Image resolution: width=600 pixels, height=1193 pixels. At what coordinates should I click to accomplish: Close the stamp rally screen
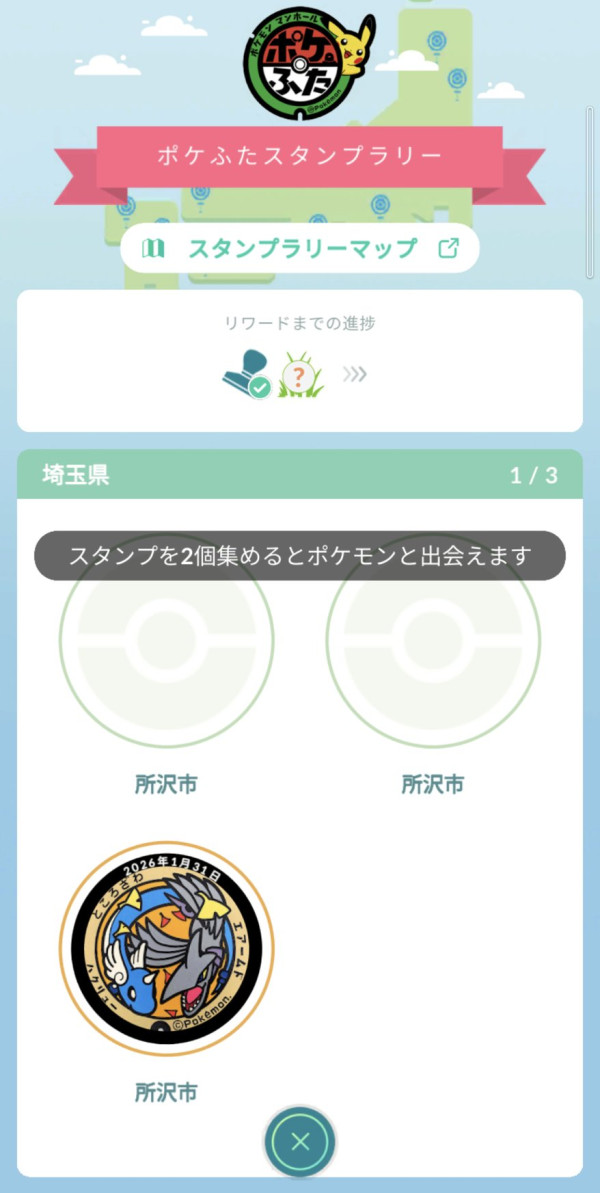click(300, 1141)
